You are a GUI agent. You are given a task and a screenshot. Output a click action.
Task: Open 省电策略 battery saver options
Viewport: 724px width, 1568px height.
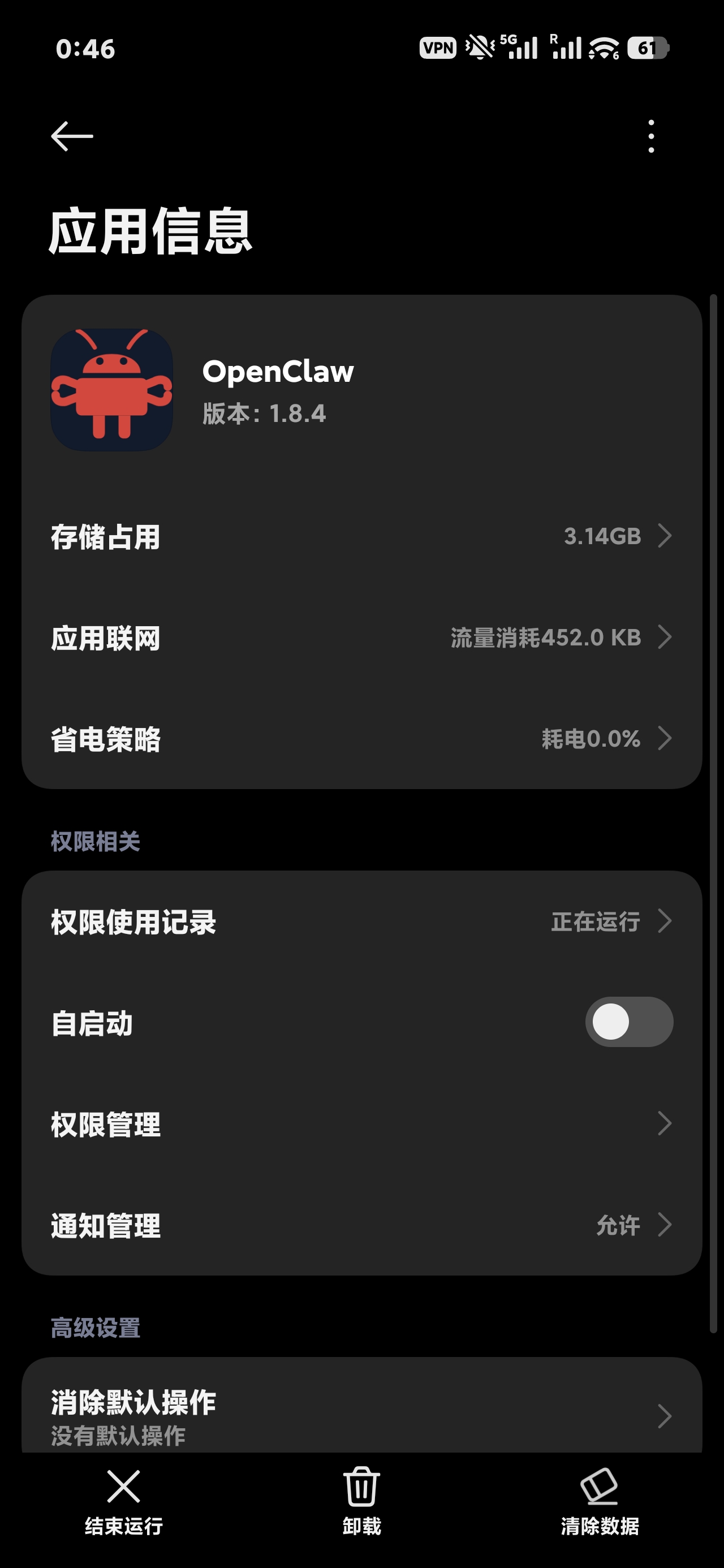361,739
